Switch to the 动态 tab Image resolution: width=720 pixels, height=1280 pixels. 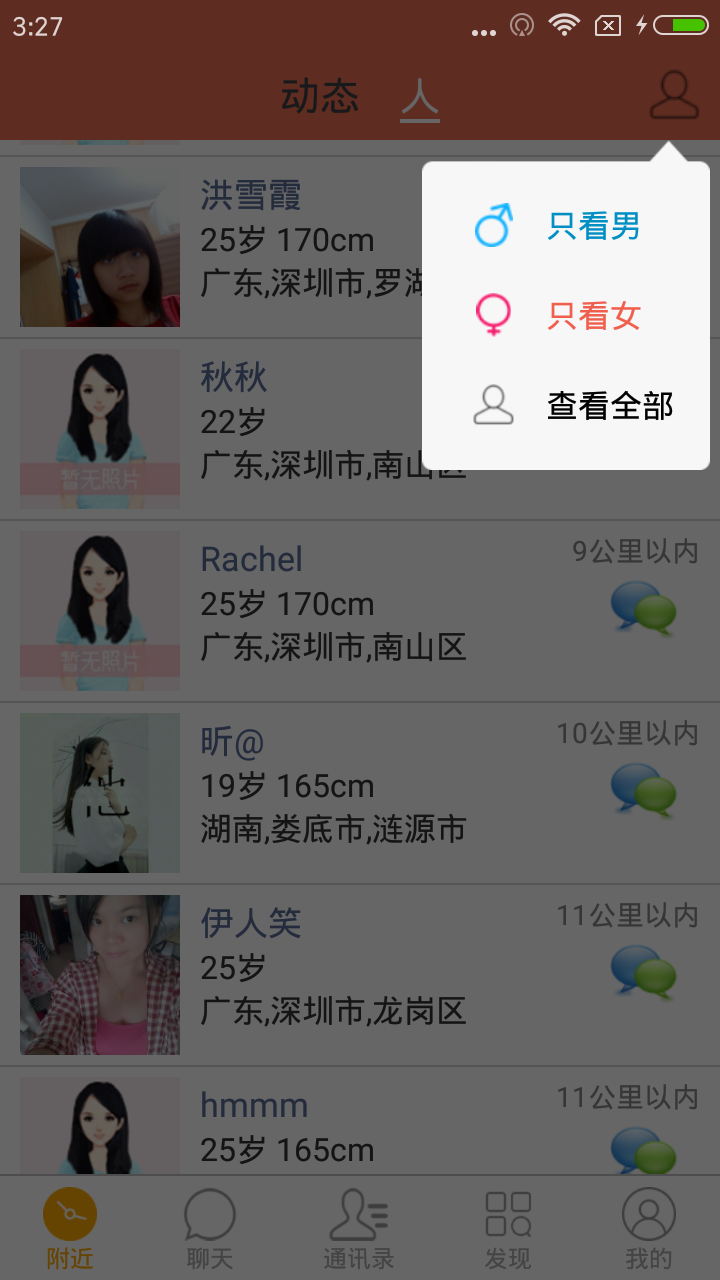point(320,97)
